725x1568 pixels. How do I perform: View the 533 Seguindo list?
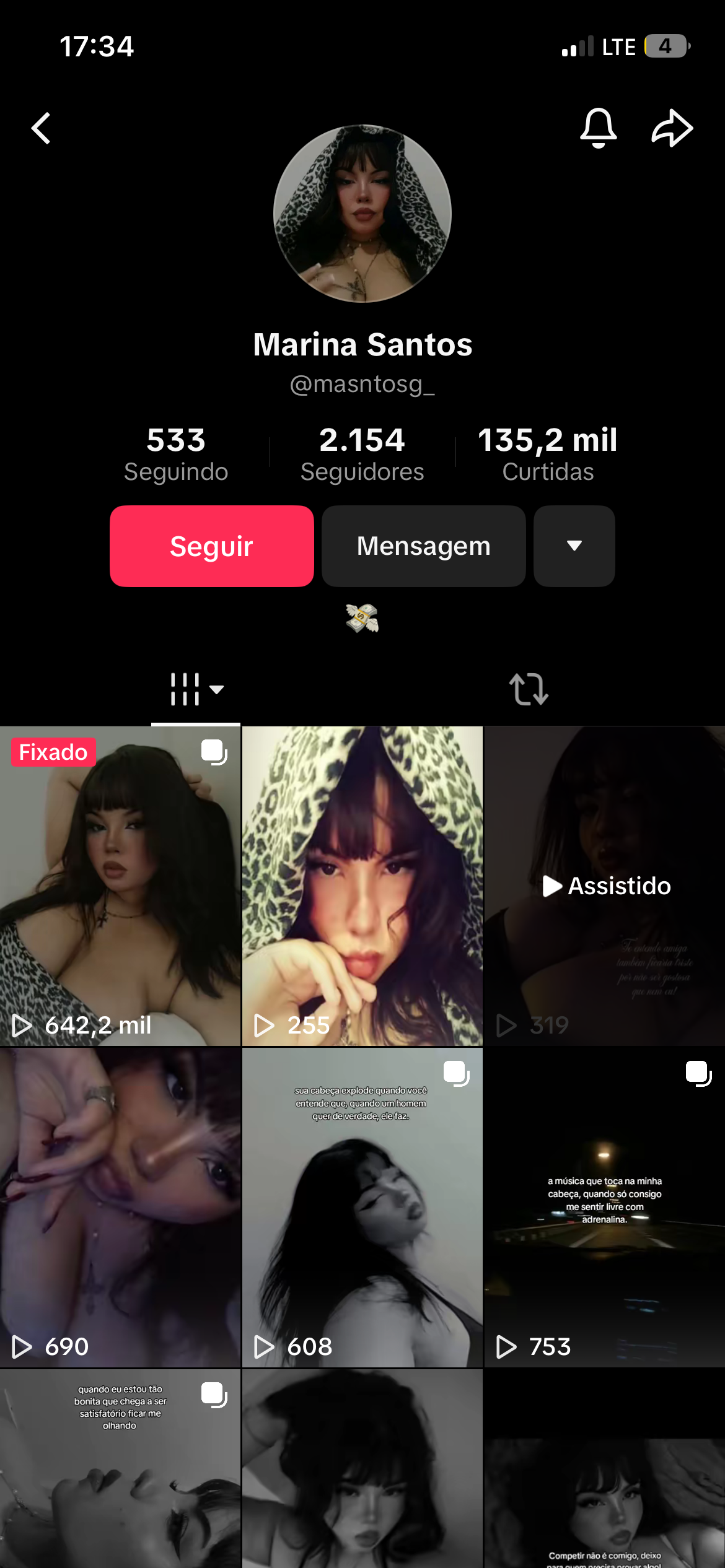[176, 454]
